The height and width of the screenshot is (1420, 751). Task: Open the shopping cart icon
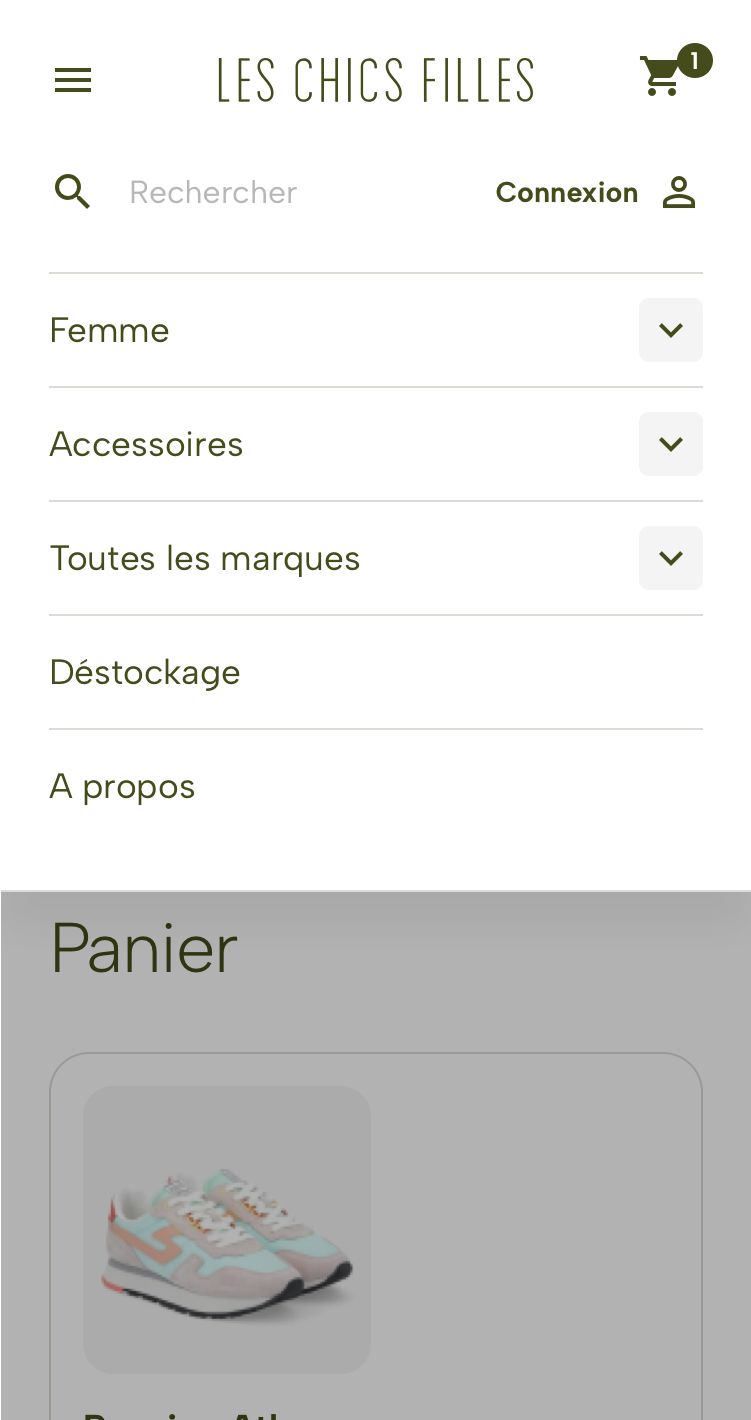pos(662,77)
